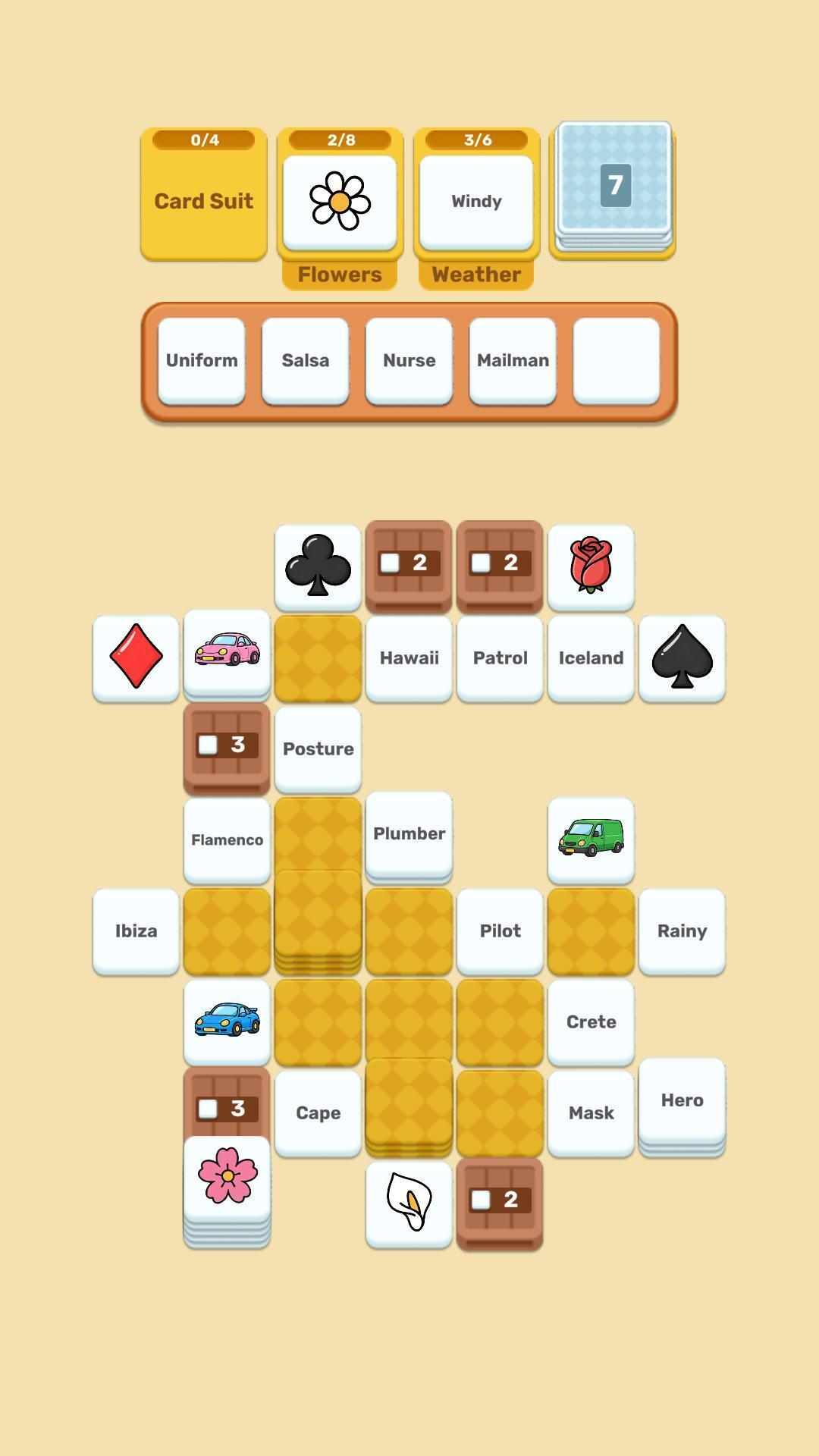Tap the green van tile
Image resolution: width=819 pixels, height=1456 pixels.
point(591,840)
